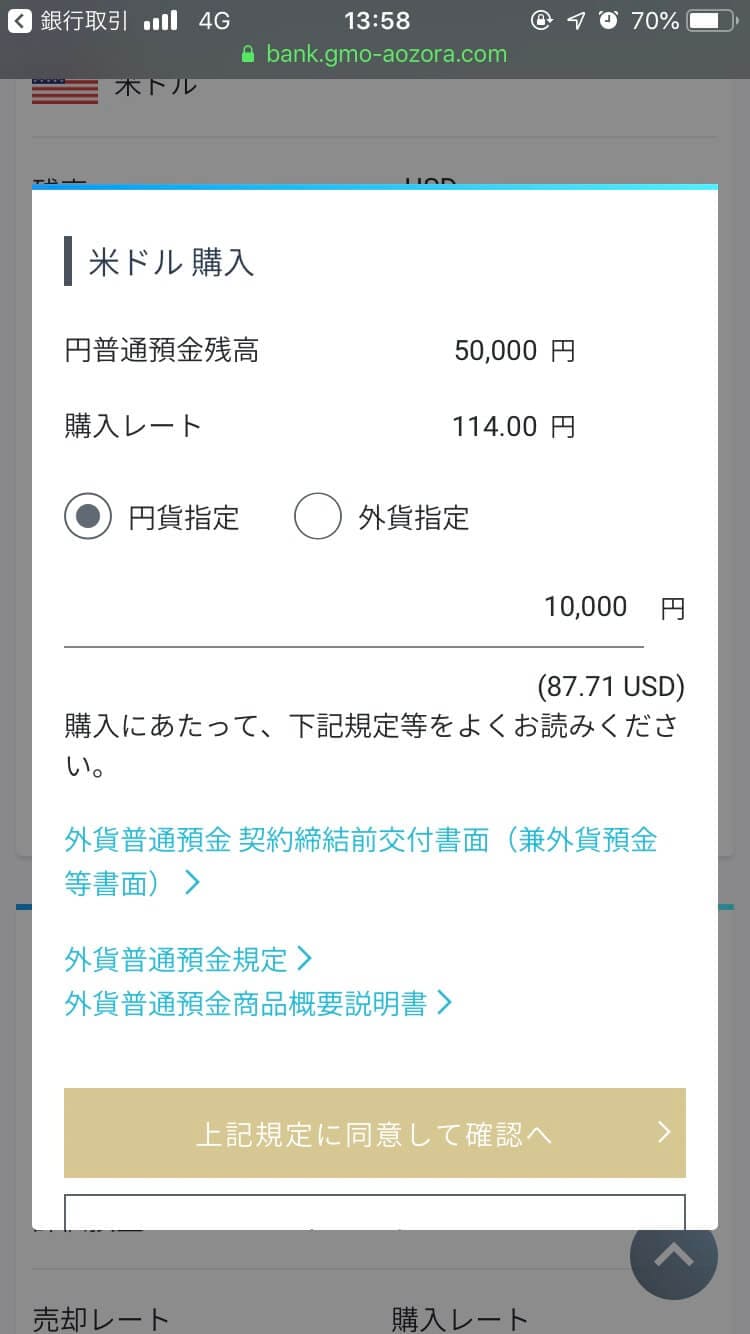
Task: Open 外貨普通預金商品概要説明書 link
Action: (258, 1003)
